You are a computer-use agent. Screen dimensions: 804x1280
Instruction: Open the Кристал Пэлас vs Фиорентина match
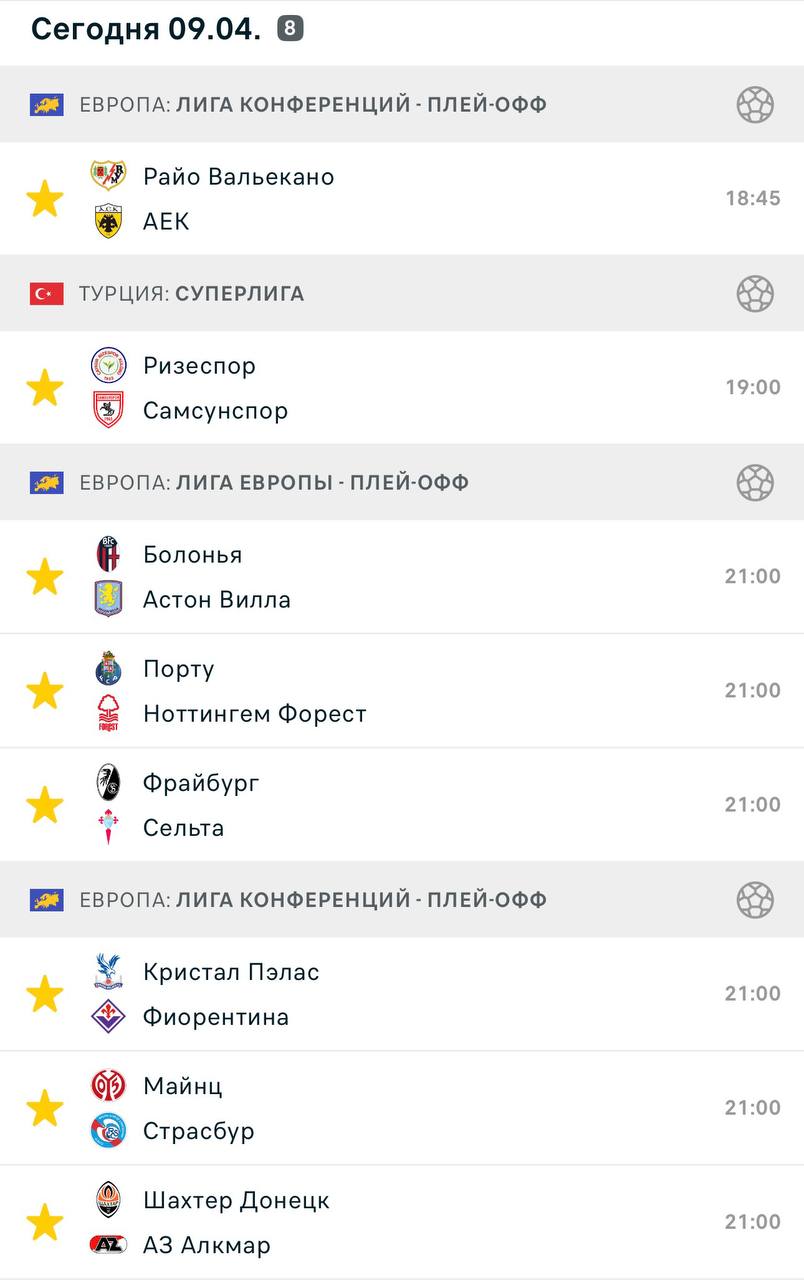pyautogui.click(x=400, y=994)
